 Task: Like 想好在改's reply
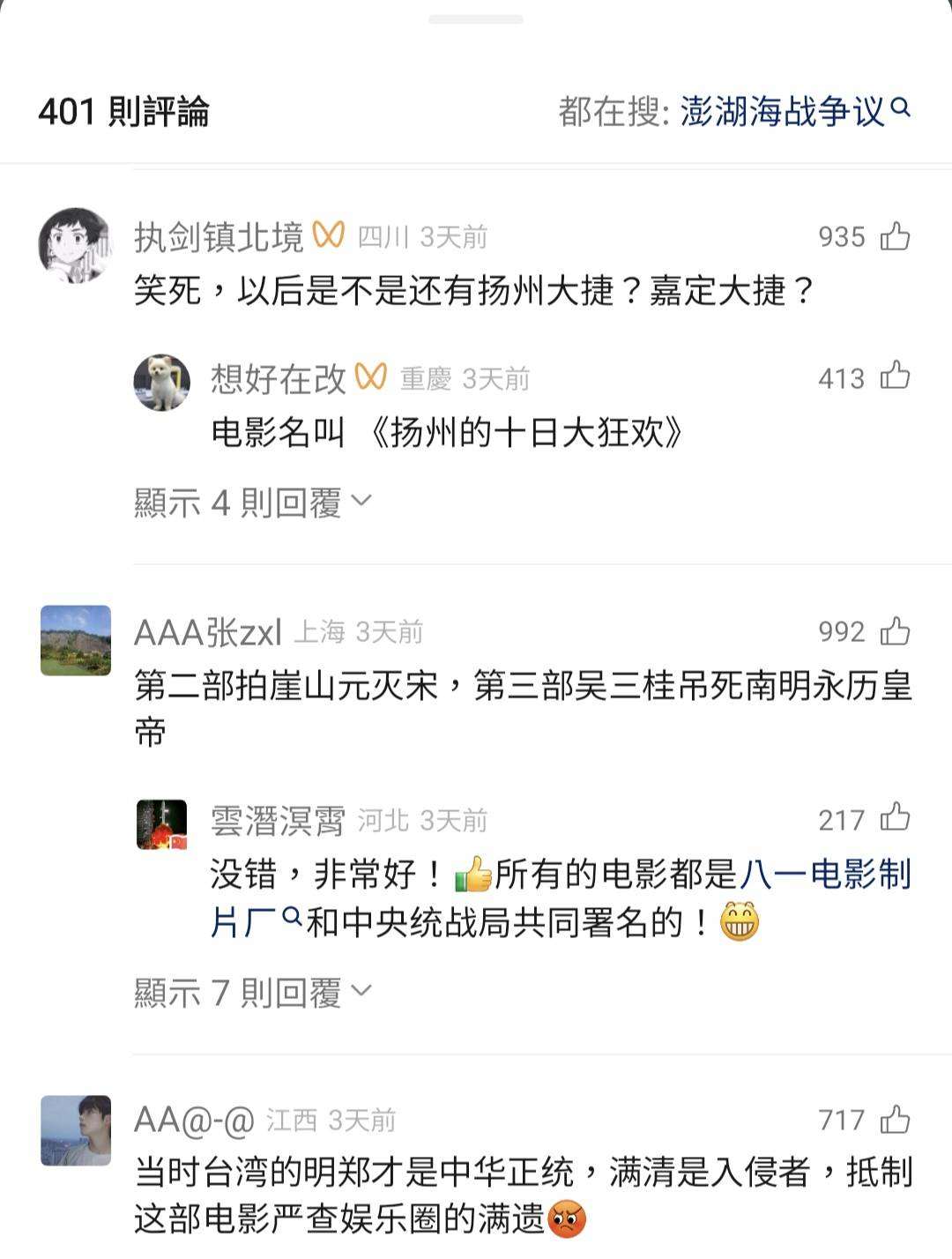(x=896, y=377)
